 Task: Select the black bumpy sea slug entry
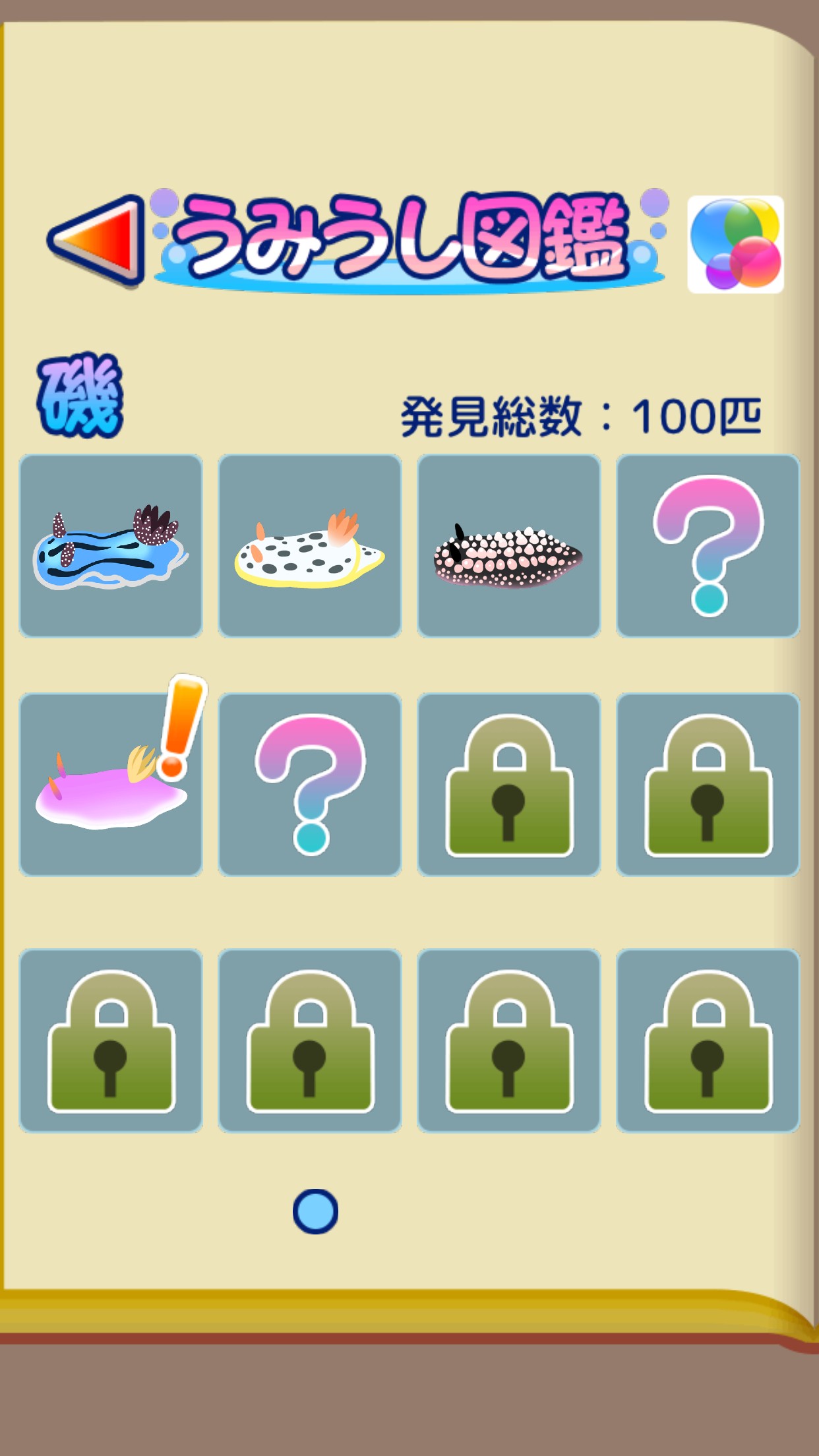(508, 546)
